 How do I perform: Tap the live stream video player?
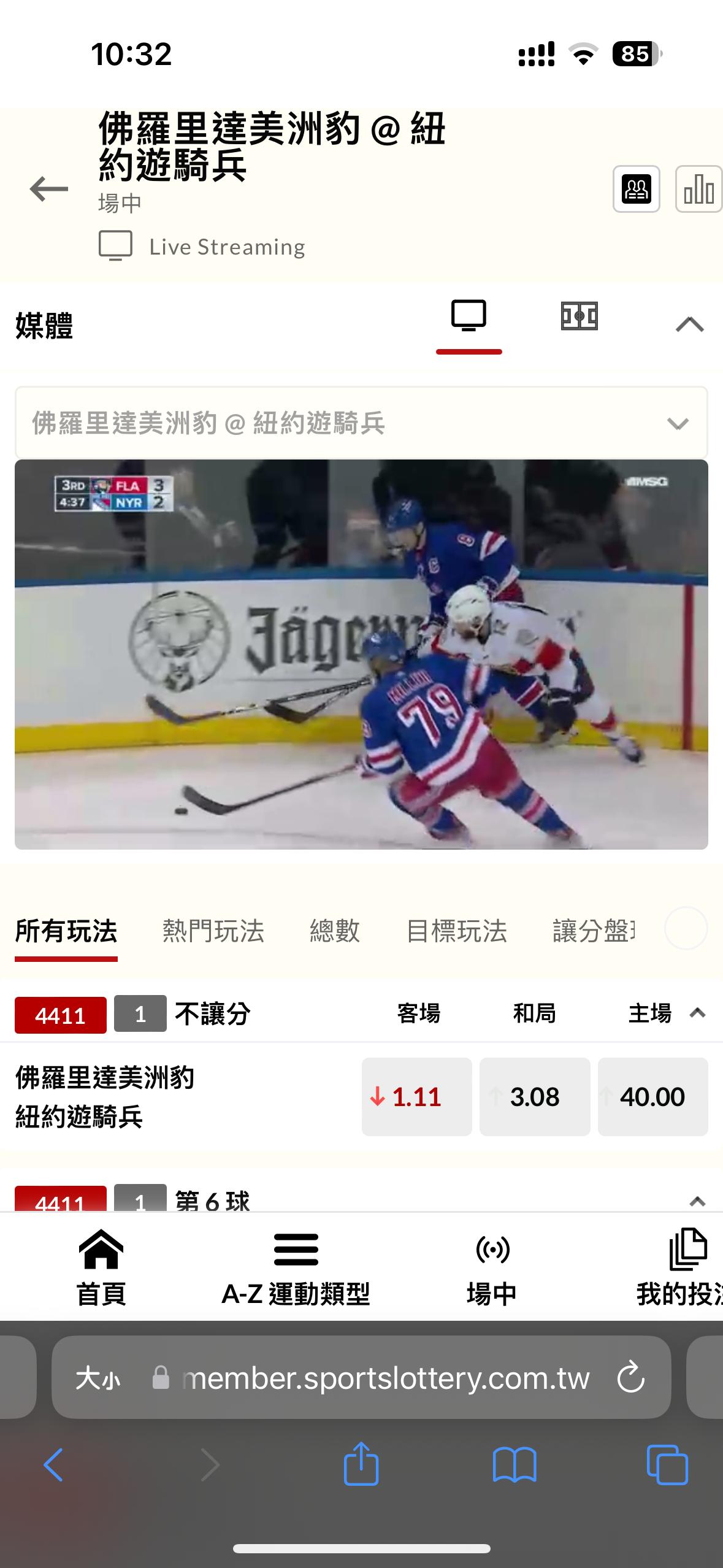[x=361, y=654]
